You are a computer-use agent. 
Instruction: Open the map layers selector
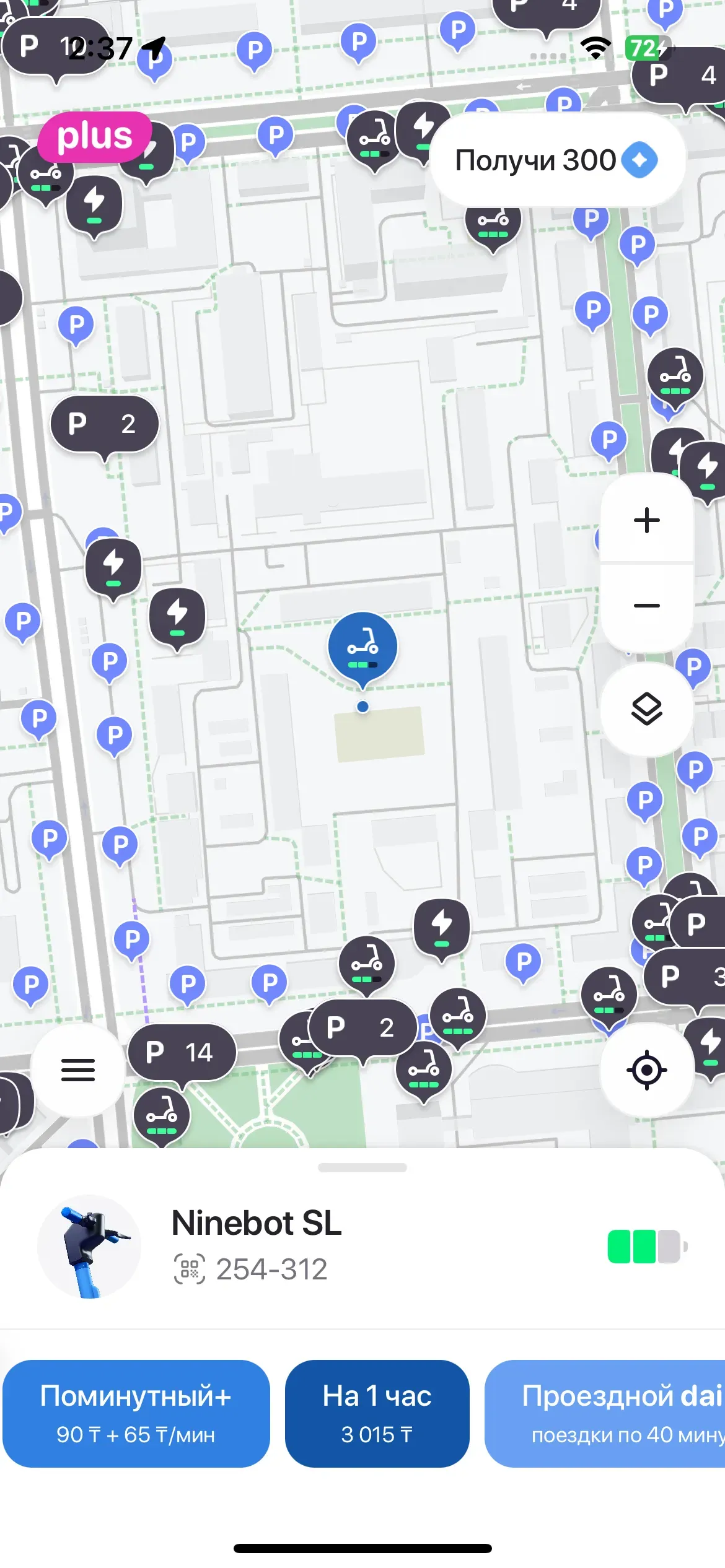coord(646,709)
